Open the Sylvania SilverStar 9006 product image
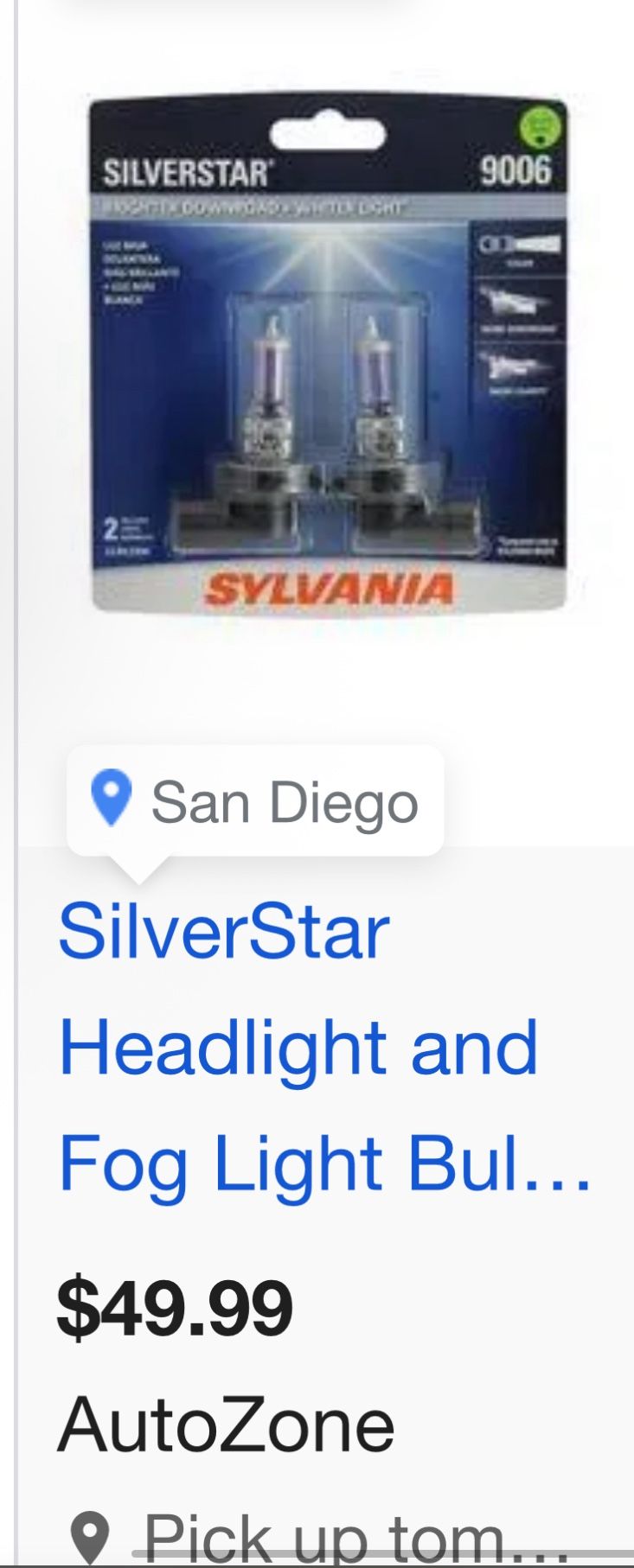The width and height of the screenshot is (634, 1568). click(328, 354)
